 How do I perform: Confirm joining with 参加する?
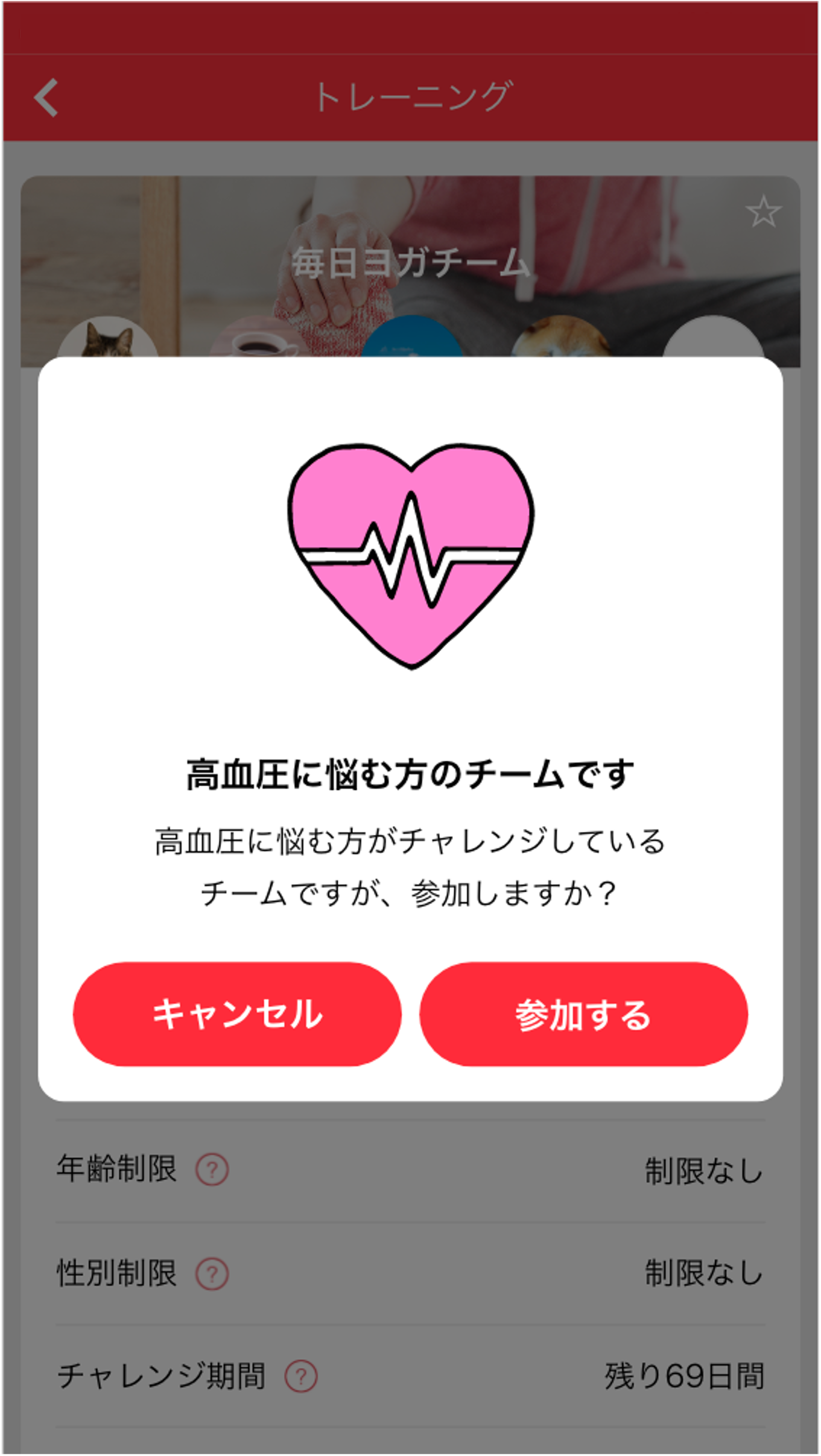tap(583, 1013)
